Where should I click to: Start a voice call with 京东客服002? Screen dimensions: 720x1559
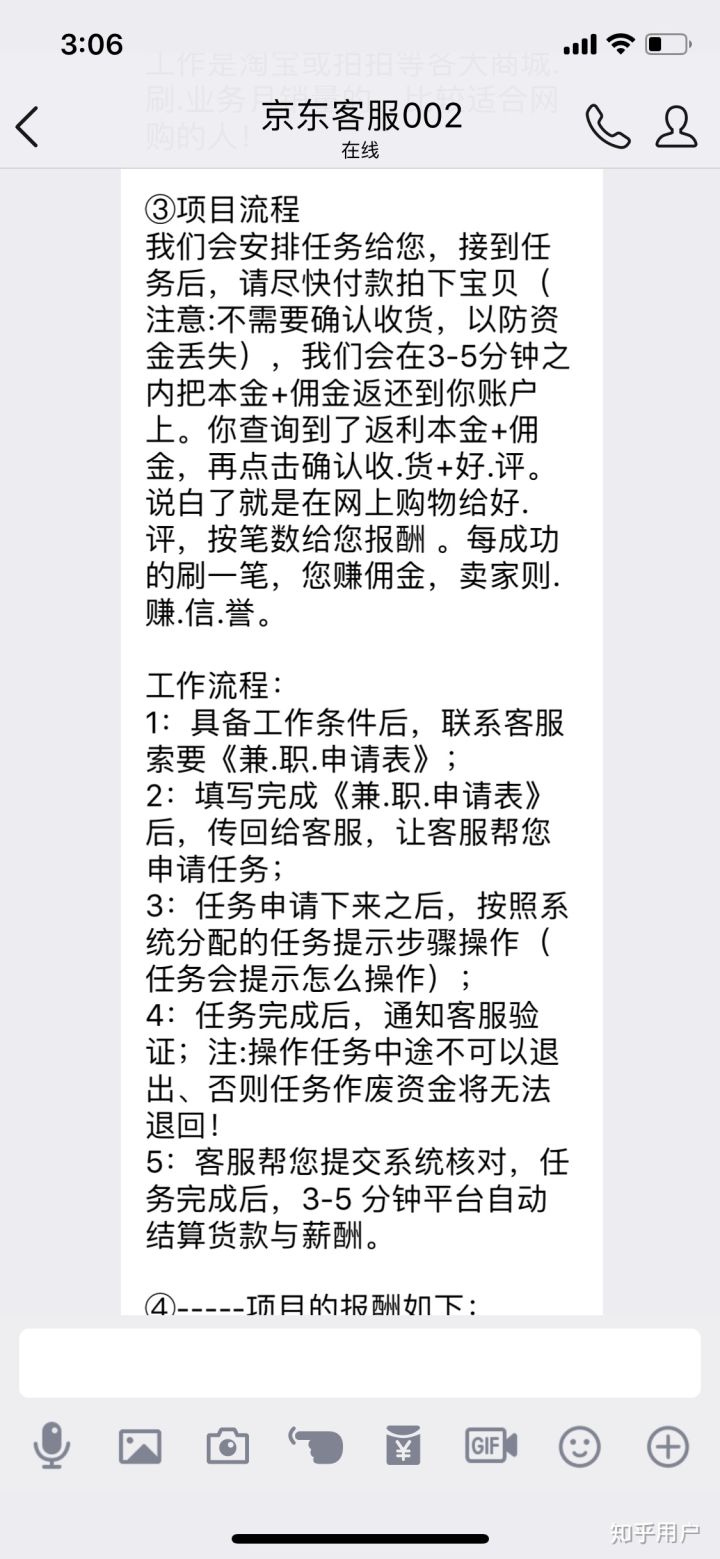click(607, 127)
